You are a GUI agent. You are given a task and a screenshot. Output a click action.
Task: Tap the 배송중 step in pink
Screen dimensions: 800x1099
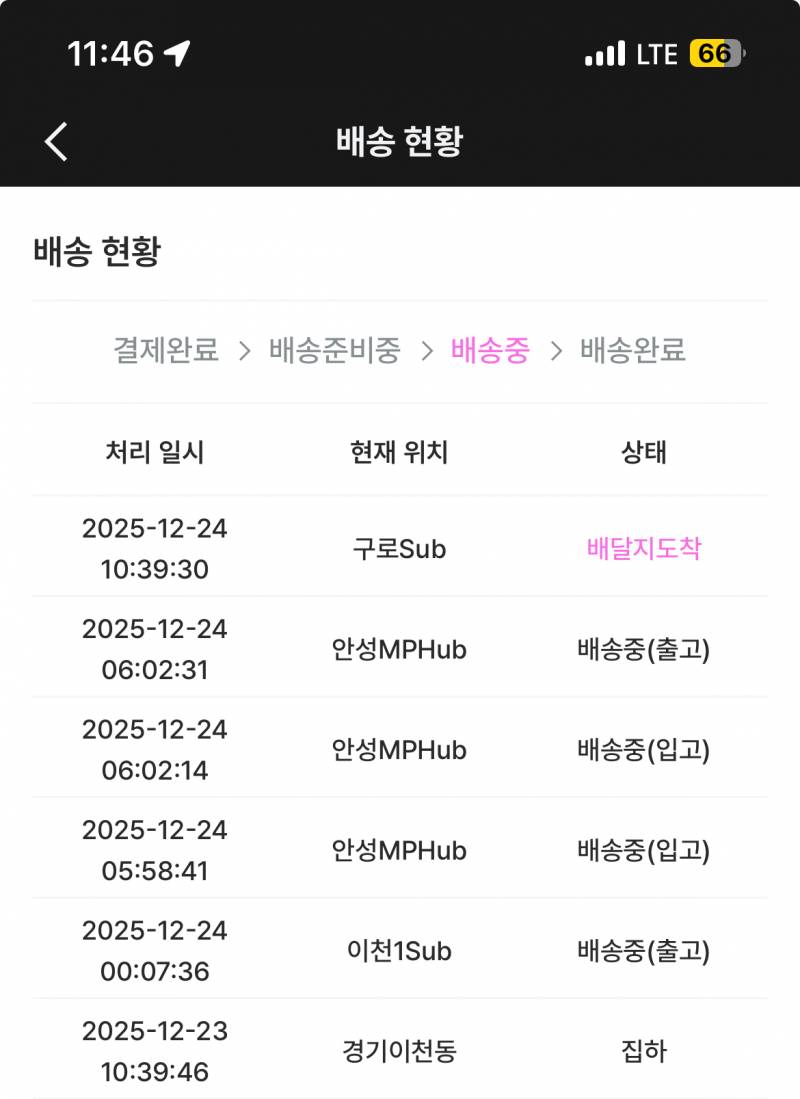488,351
